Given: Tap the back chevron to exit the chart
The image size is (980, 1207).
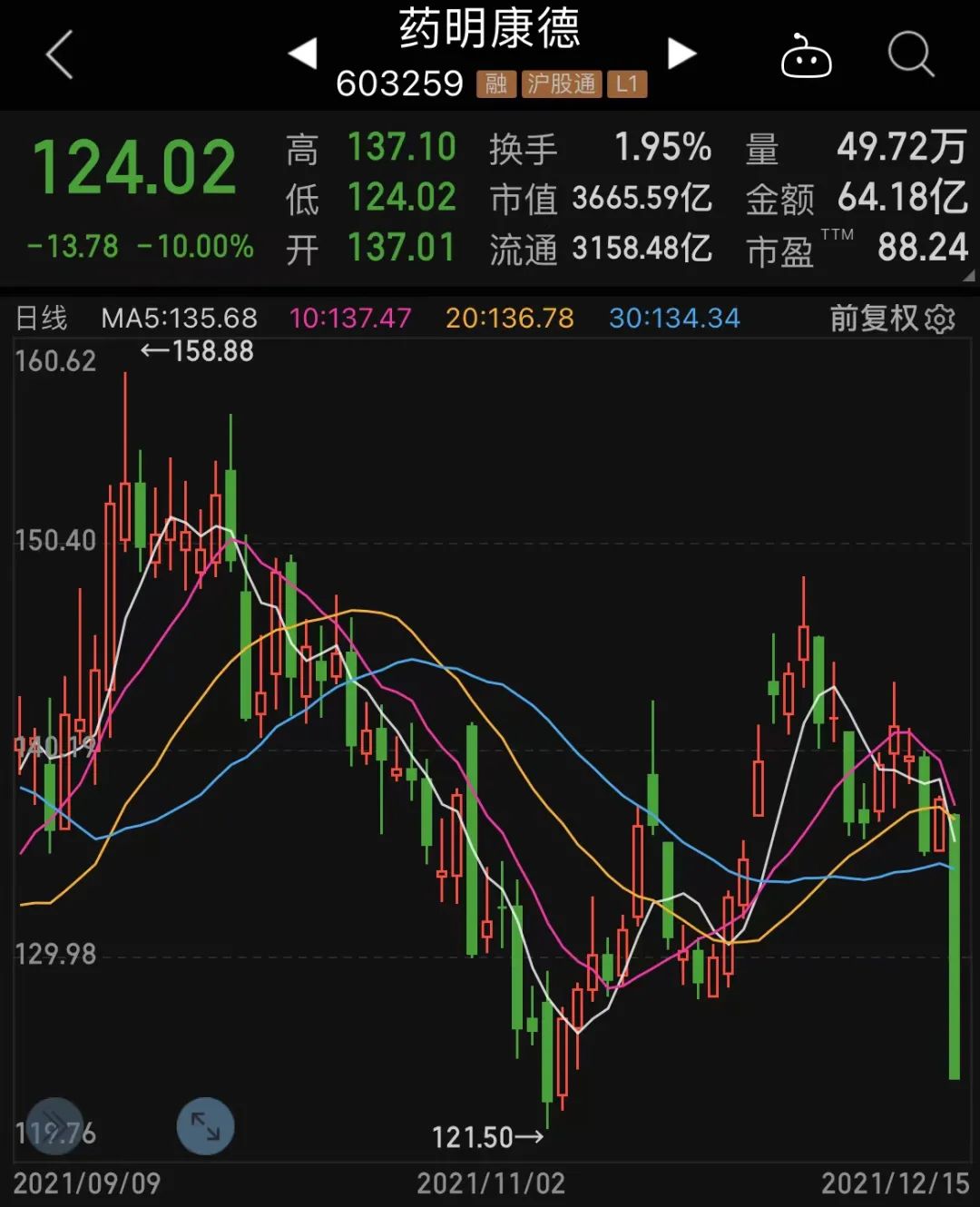Looking at the screenshot, I should 56,56.
